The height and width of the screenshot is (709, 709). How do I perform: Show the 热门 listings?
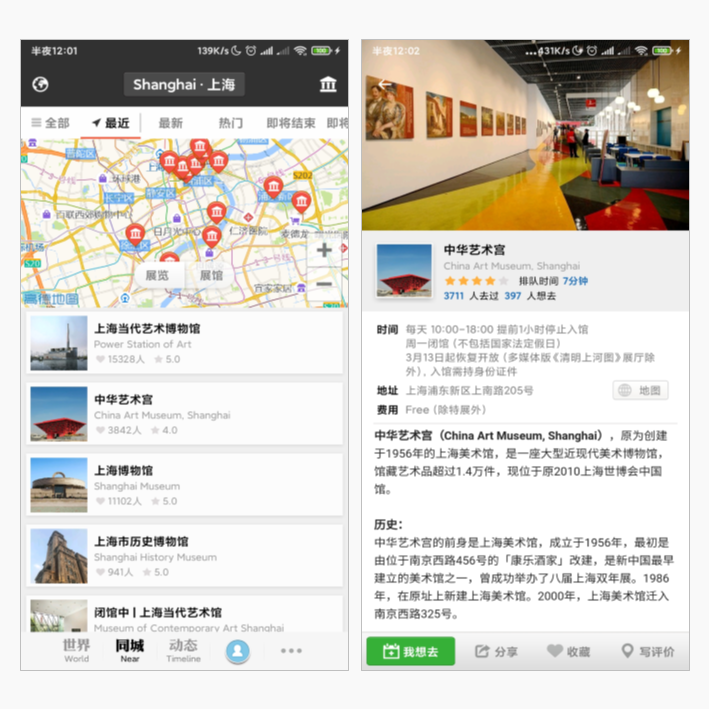pyautogui.click(x=230, y=123)
